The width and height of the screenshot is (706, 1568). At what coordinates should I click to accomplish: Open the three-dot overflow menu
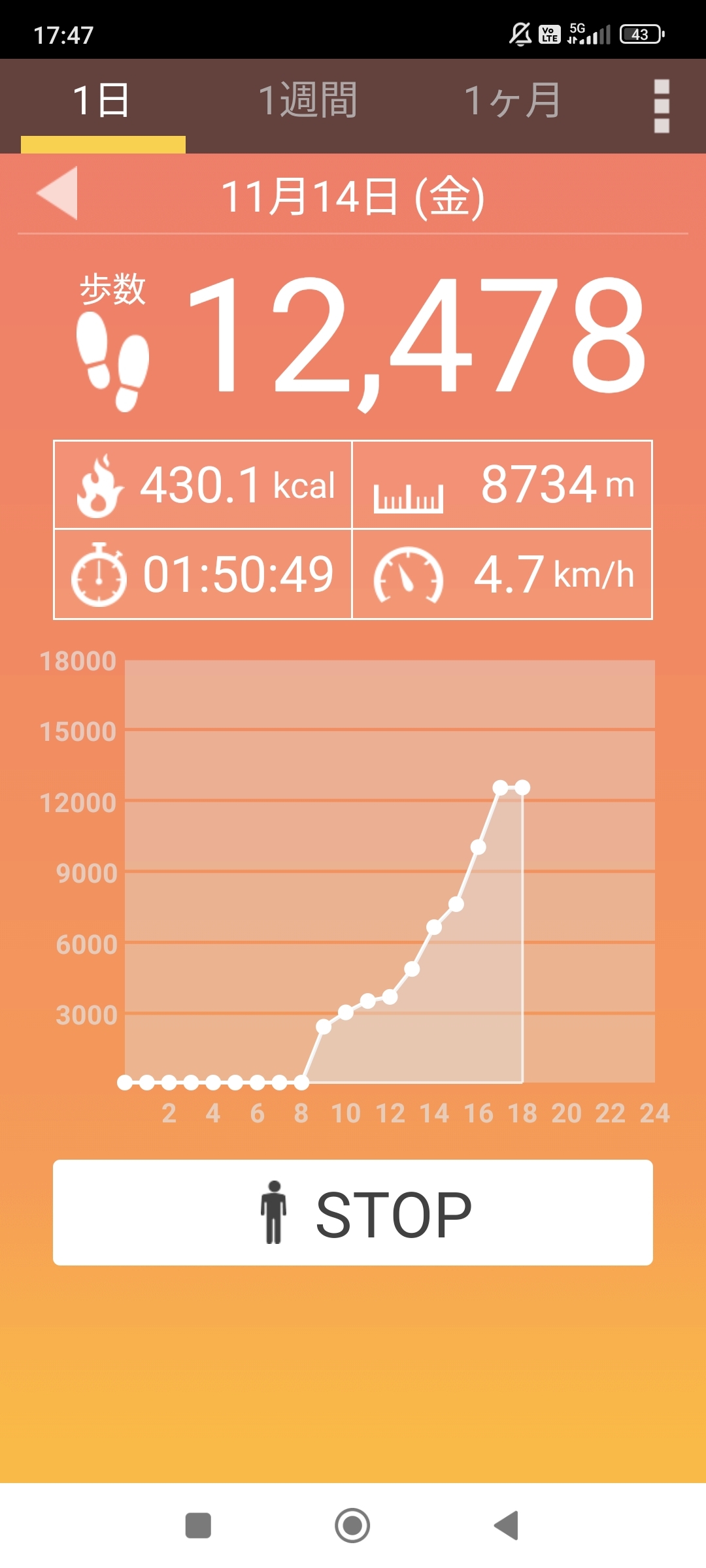point(662,106)
